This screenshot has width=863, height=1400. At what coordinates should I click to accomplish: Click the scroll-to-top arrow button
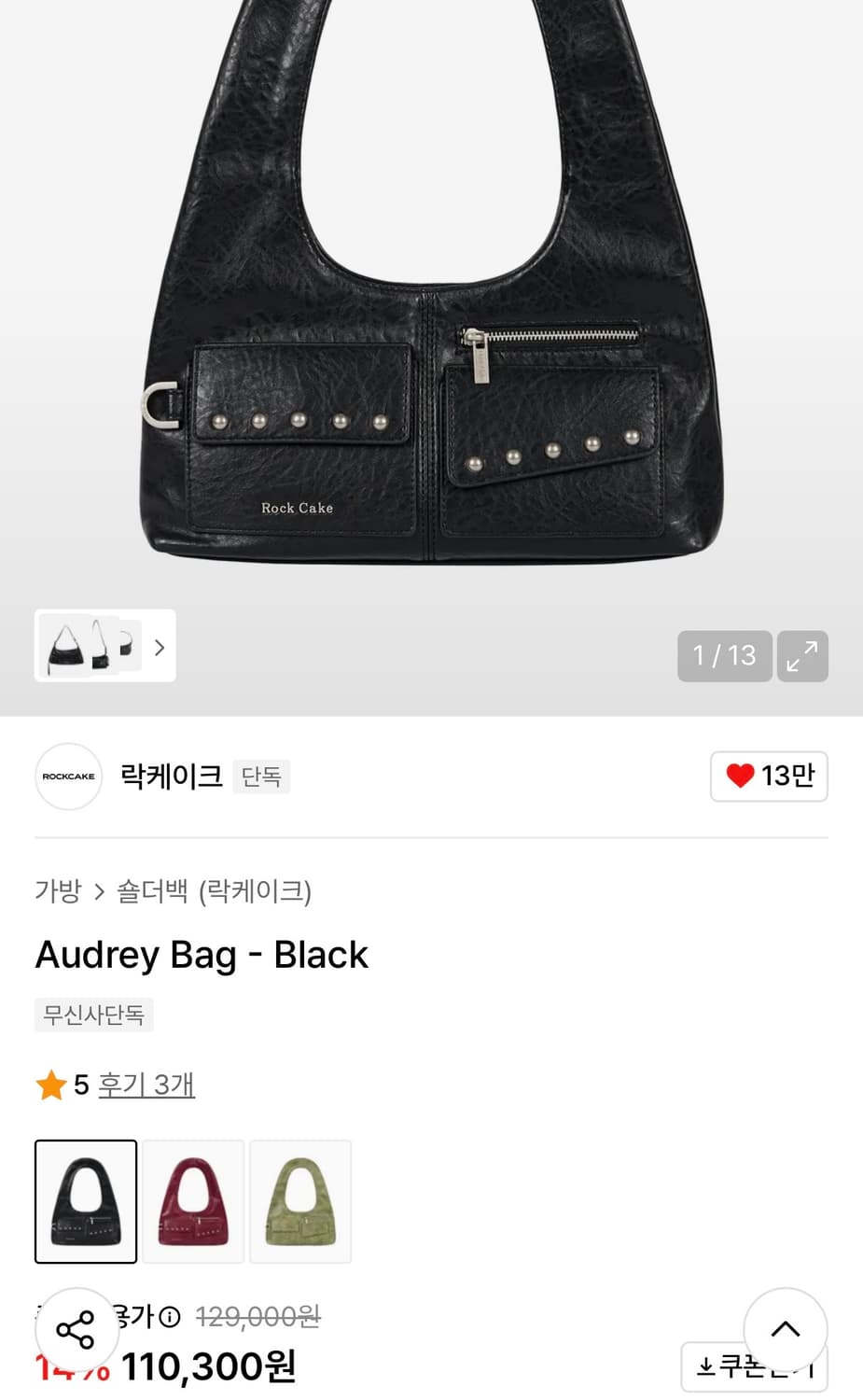click(x=785, y=1330)
